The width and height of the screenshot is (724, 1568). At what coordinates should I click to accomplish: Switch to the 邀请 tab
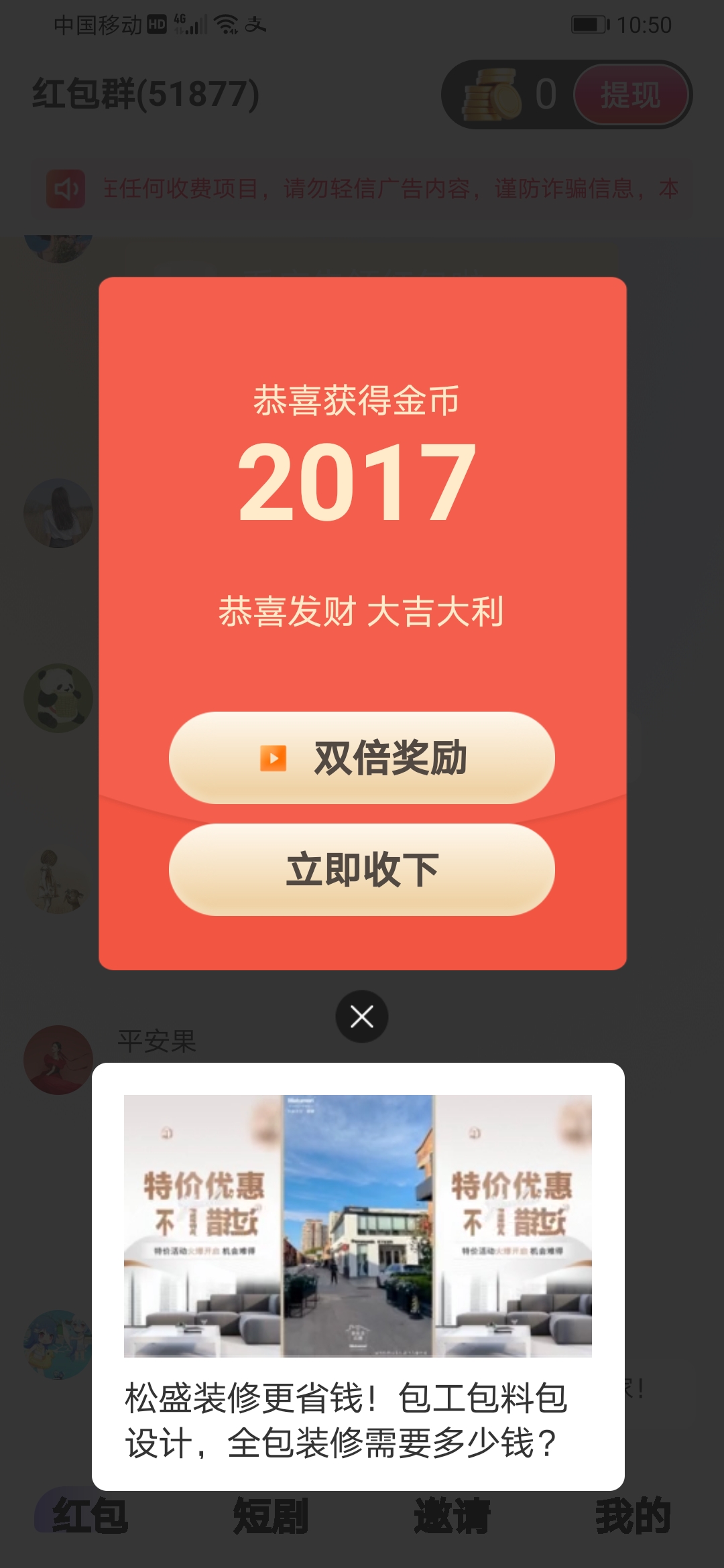tap(452, 1516)
